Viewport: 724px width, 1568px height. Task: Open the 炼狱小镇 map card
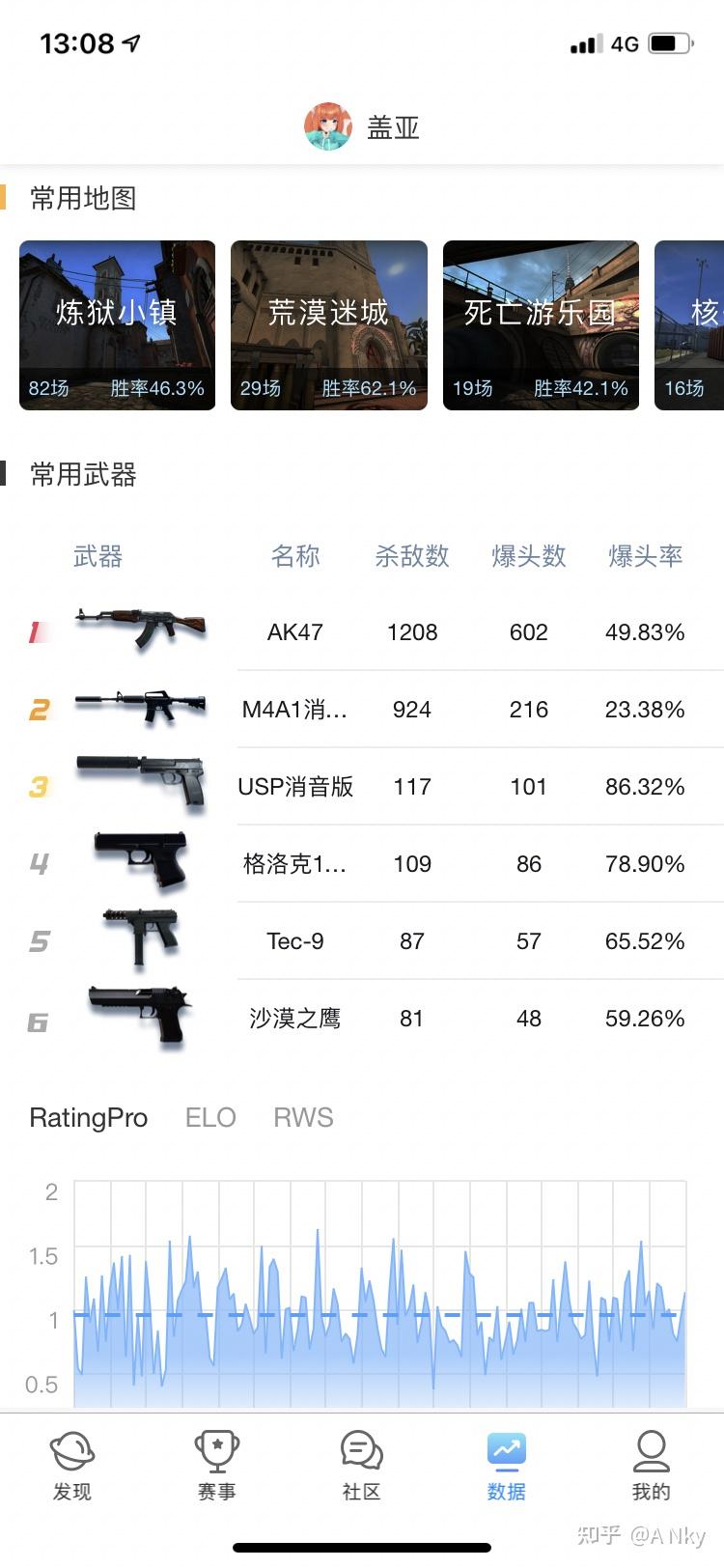coord(117,325)
